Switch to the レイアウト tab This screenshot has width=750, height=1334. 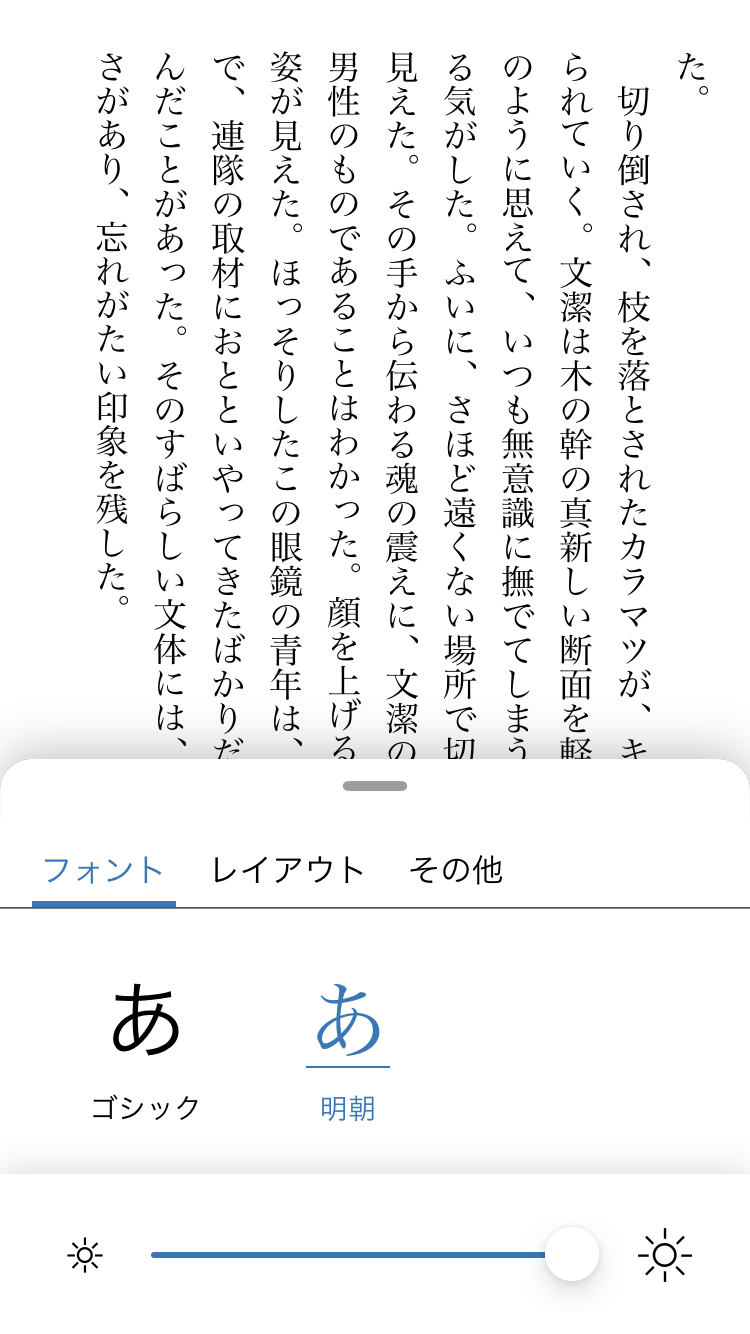click(x=288, y=870)
